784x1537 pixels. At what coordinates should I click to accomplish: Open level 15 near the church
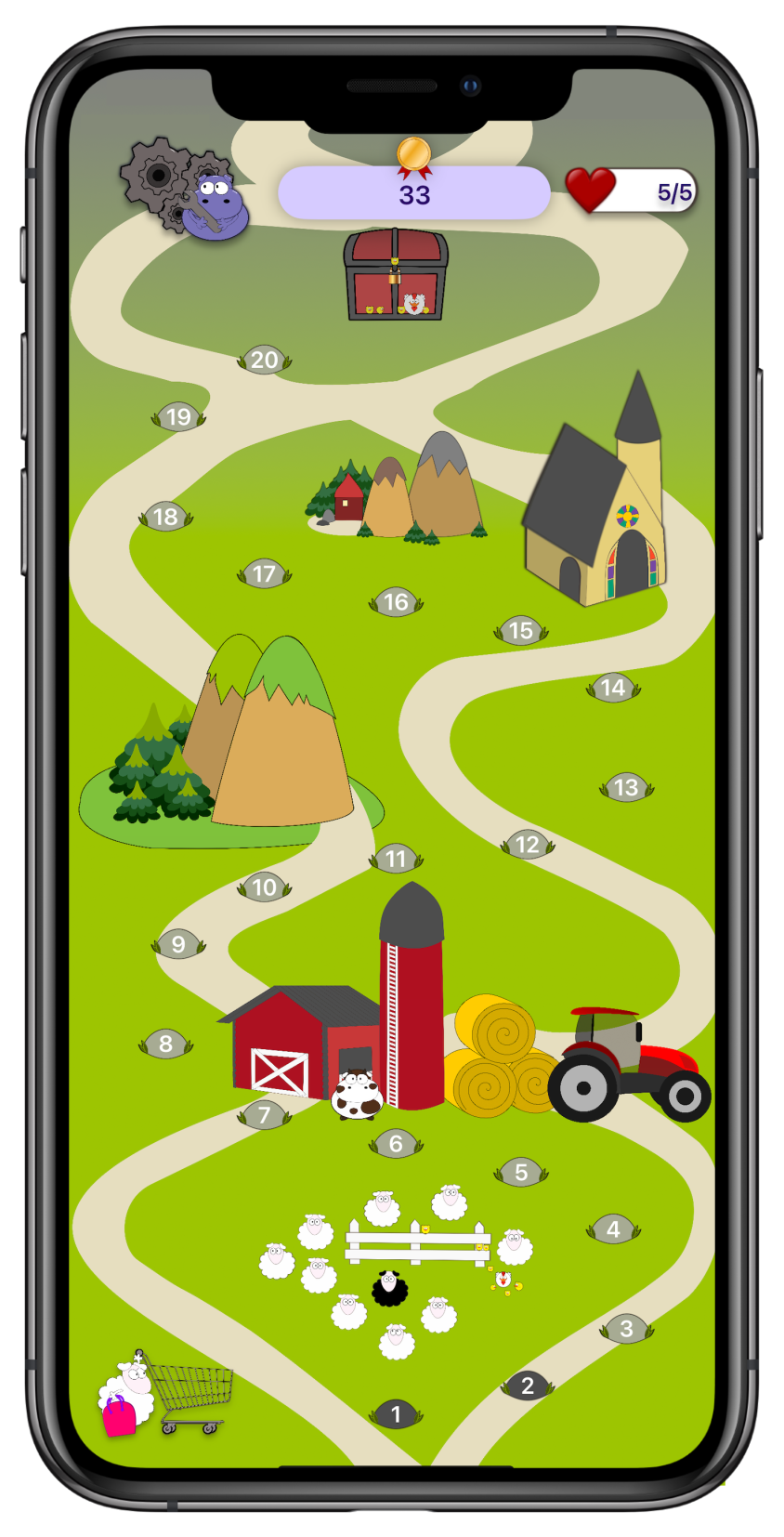coord(521,631)
